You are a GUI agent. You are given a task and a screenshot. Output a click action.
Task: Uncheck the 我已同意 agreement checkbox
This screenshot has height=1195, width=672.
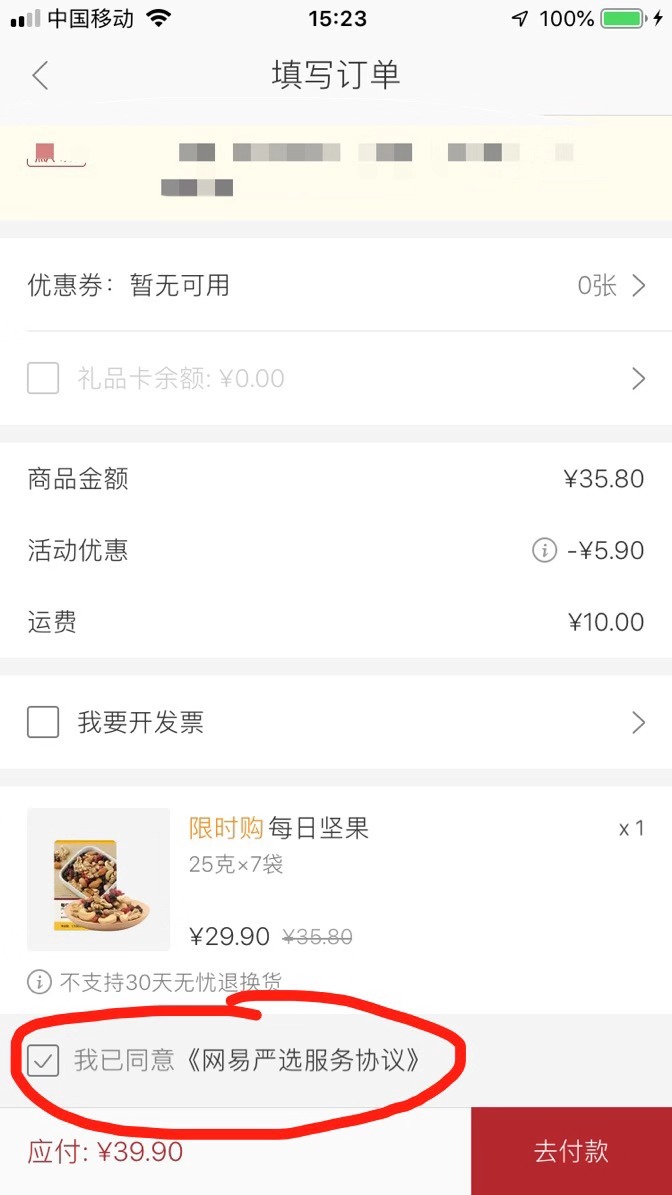[43, 1061]
